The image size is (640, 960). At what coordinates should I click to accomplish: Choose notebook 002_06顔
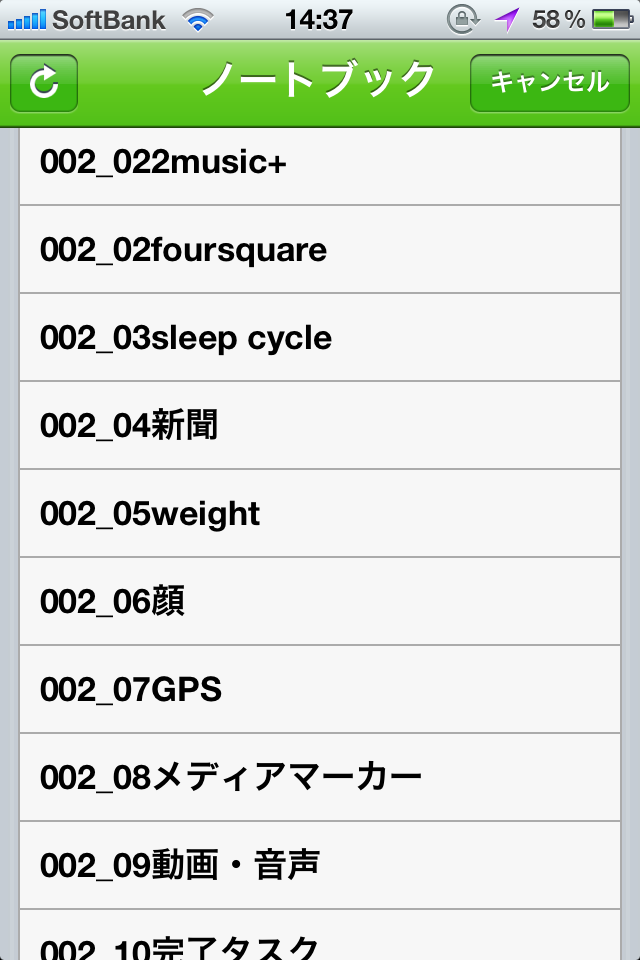click(x=320, y=601)
